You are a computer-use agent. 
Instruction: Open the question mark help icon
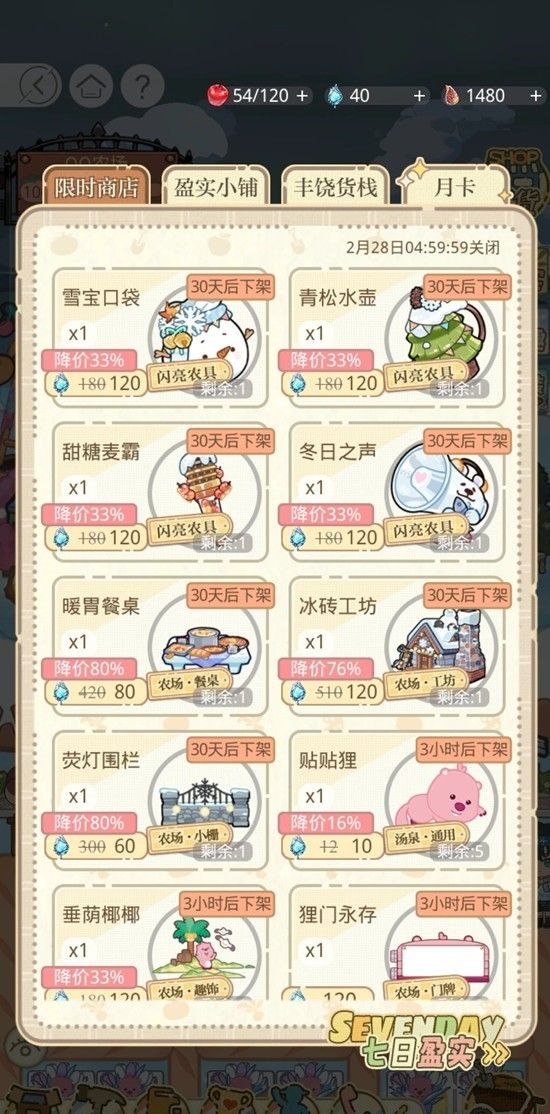142,86
